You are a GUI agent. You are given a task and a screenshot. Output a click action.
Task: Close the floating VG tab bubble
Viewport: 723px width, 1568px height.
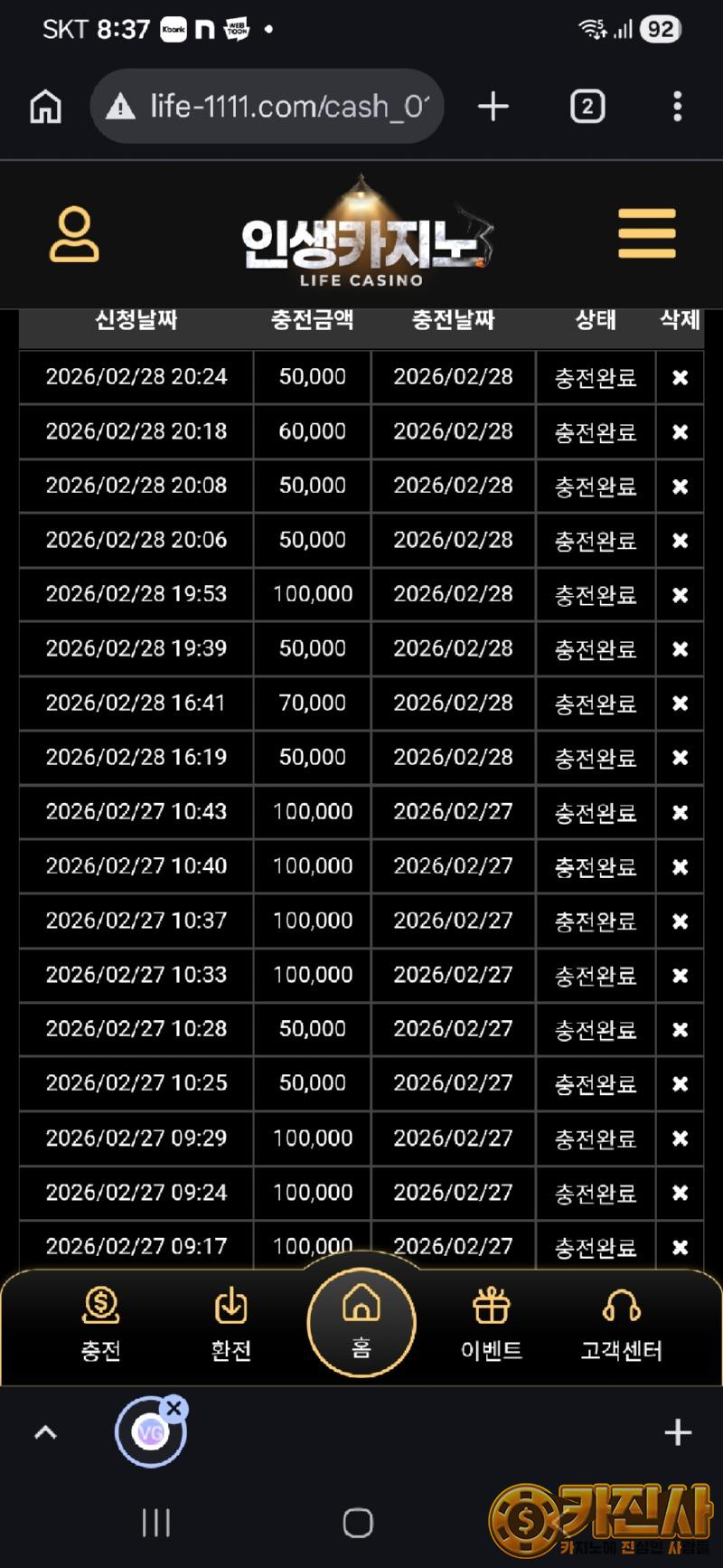point(174,1408)
